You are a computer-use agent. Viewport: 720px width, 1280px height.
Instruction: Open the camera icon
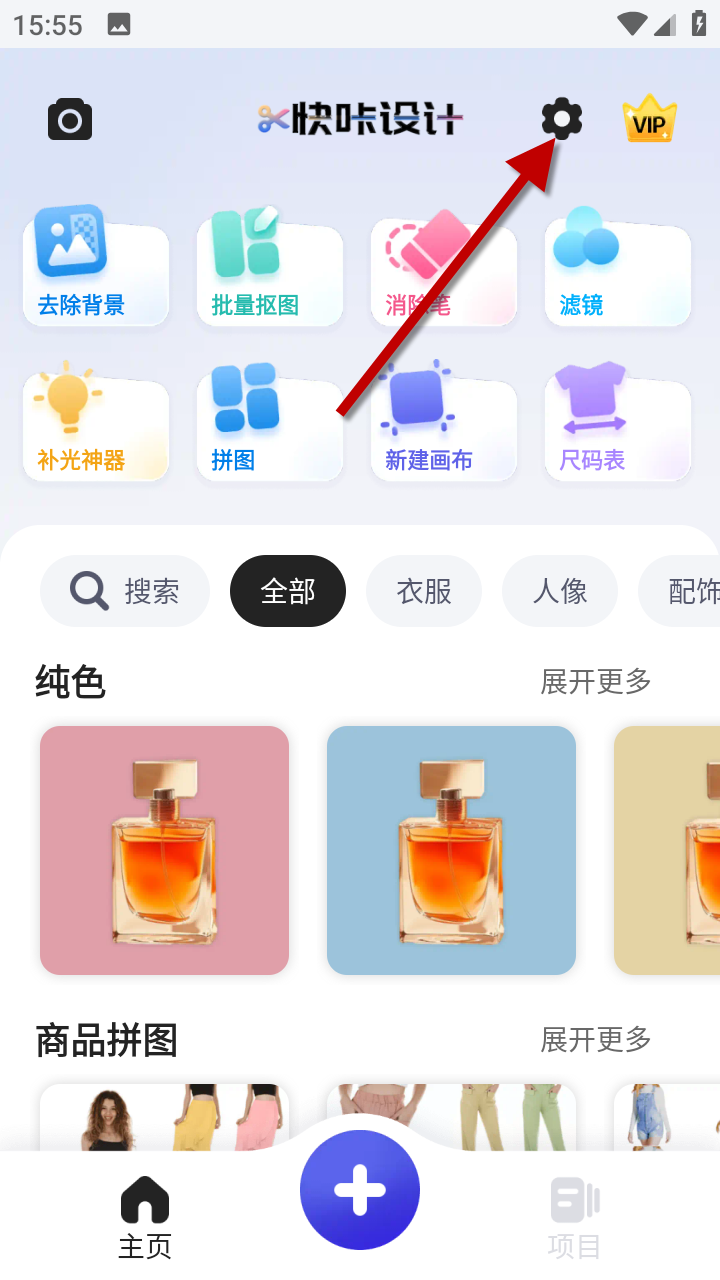(70, 121)
